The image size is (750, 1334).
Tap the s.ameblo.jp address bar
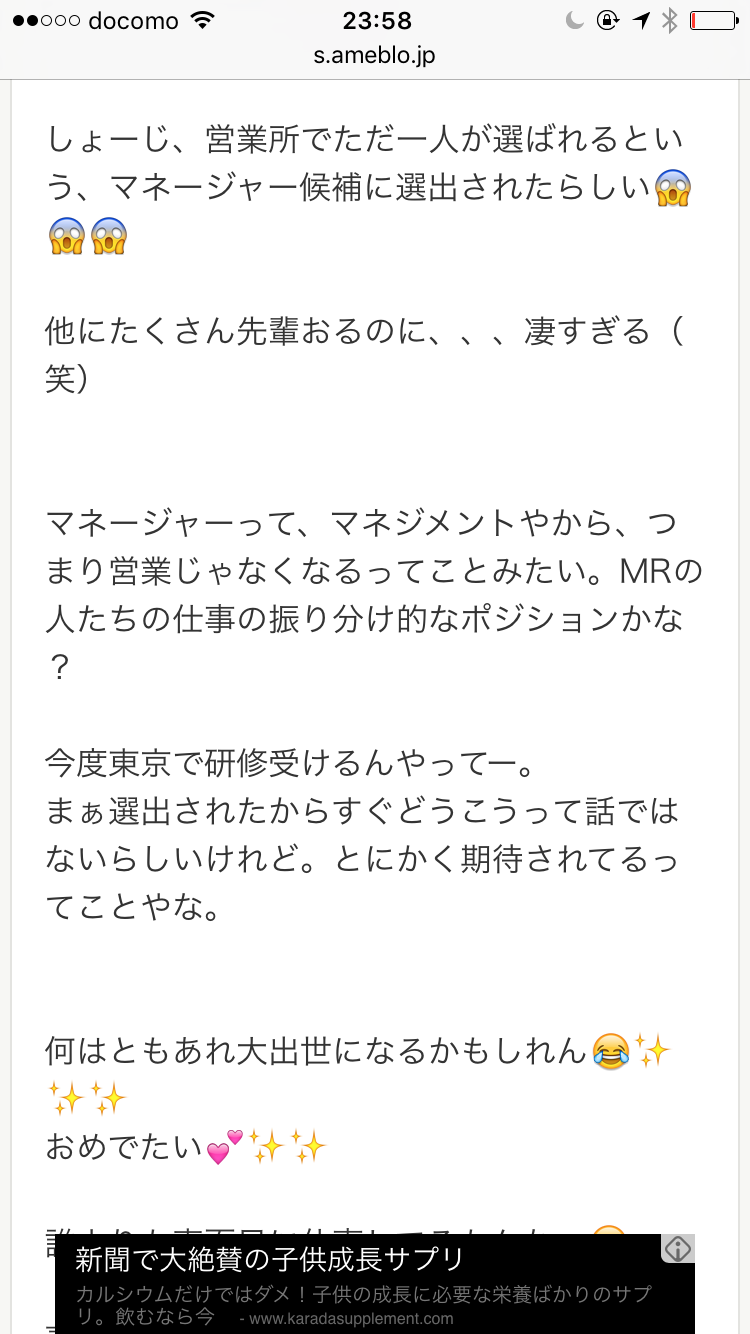[375, 55]
